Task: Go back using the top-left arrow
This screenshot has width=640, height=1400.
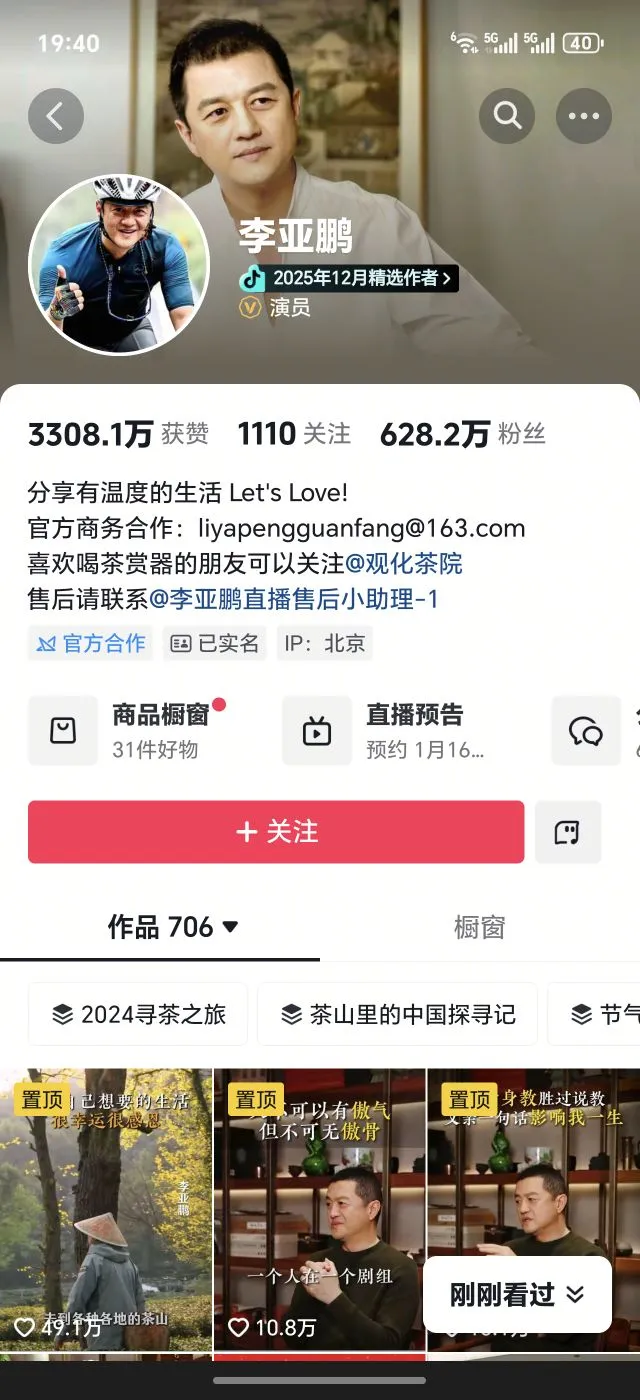Action: click(56, 116)
